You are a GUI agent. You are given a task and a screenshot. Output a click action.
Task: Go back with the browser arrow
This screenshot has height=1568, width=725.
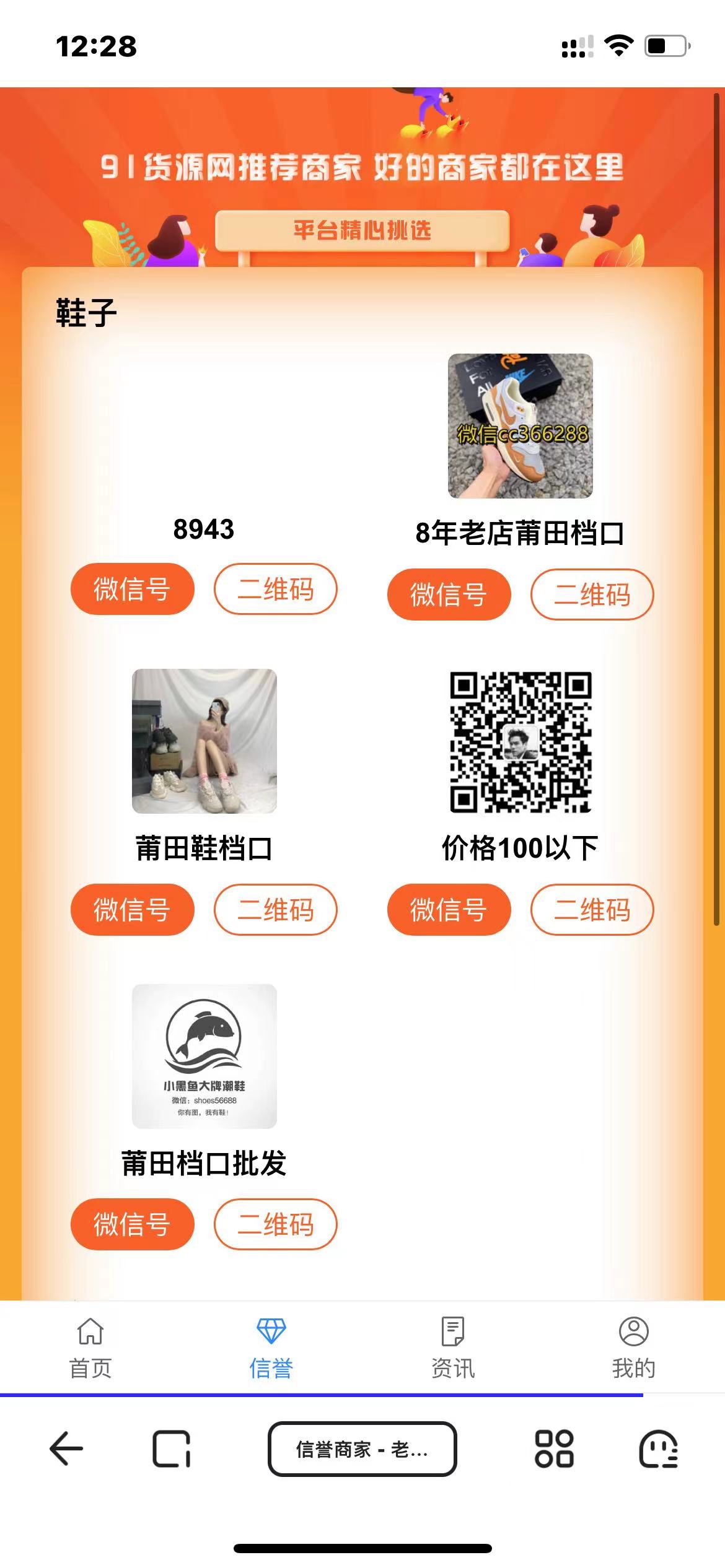click(x=66, y=1449)
